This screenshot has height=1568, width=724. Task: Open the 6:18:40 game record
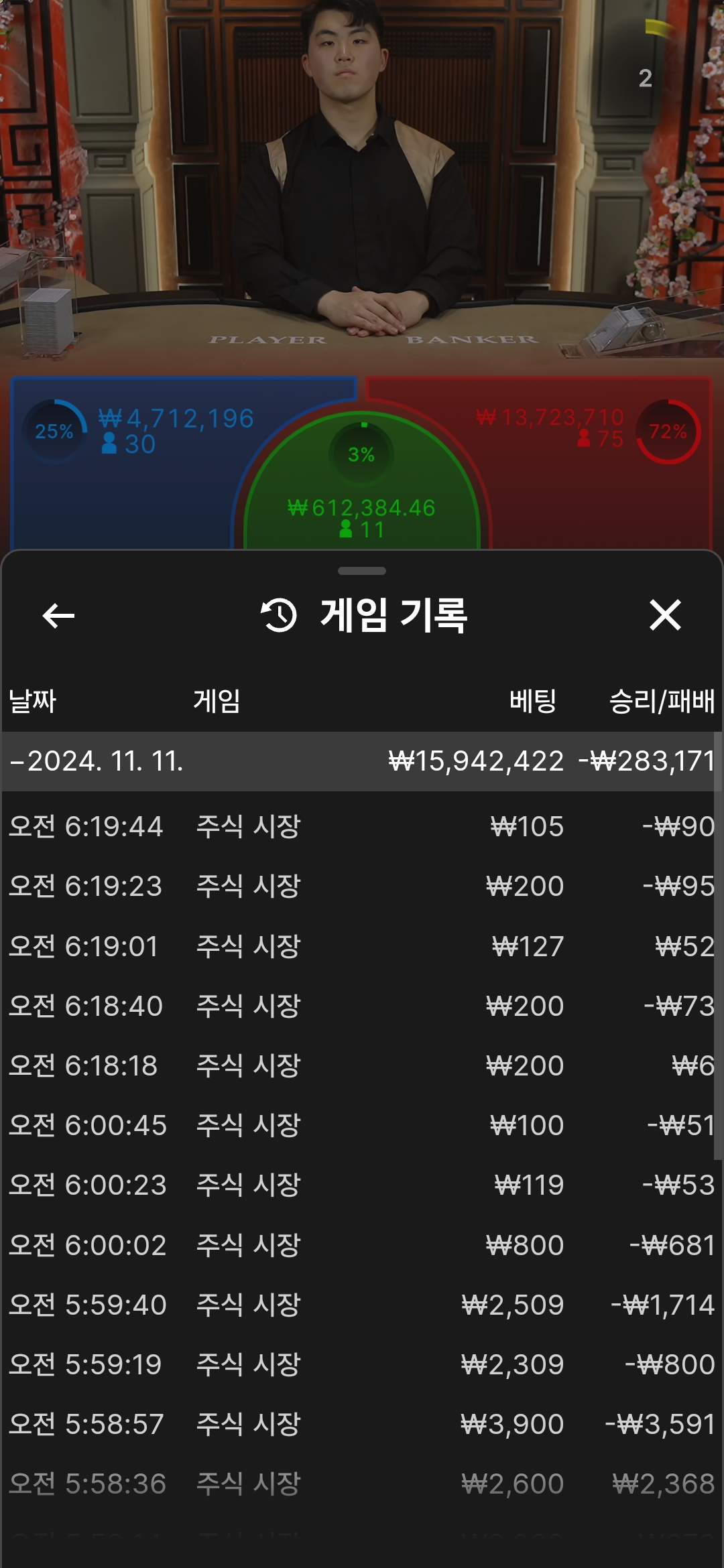click(362, 1006)
